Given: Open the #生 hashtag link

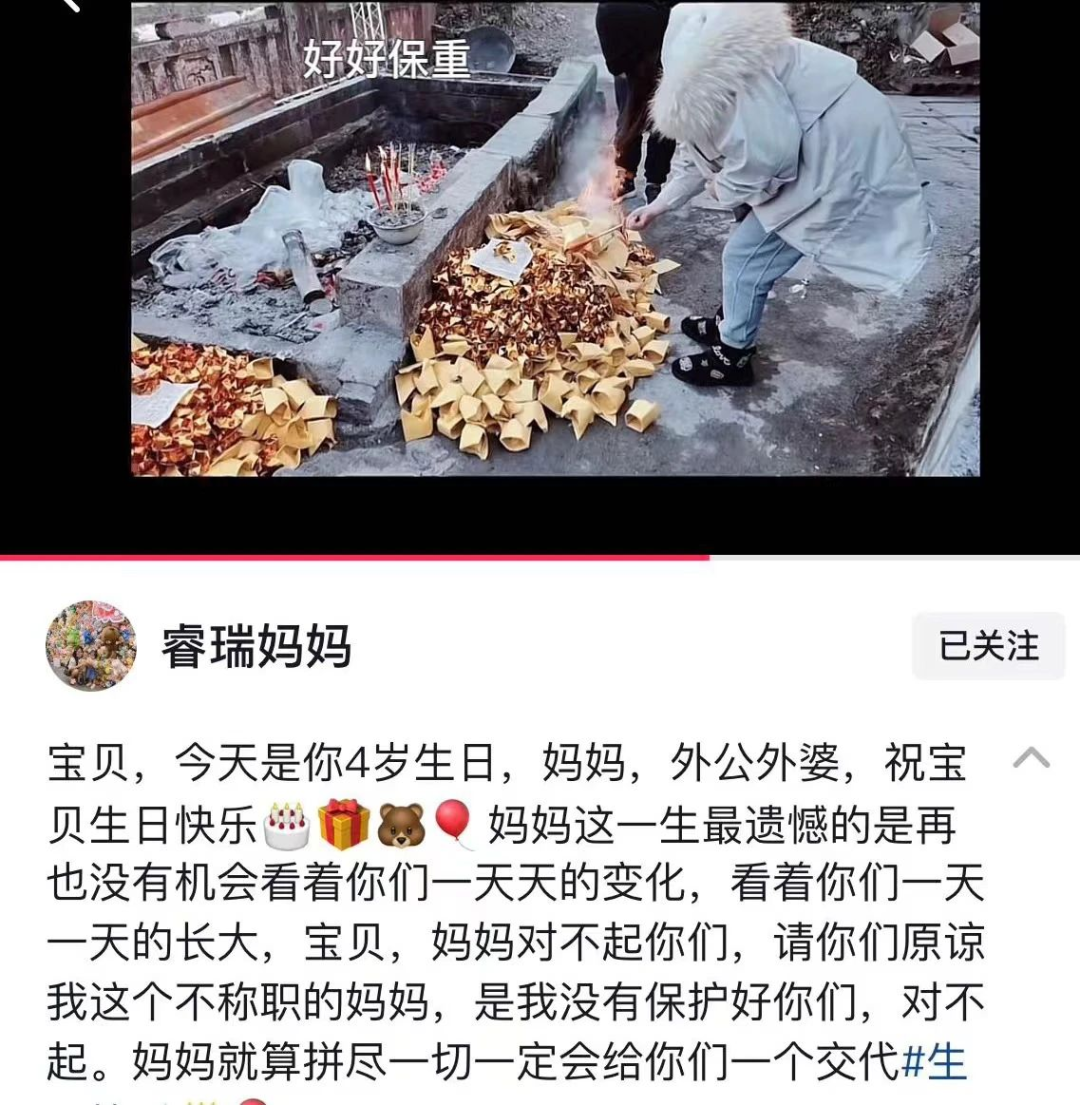Looking at the screenshot, I should coord(934,1063).
